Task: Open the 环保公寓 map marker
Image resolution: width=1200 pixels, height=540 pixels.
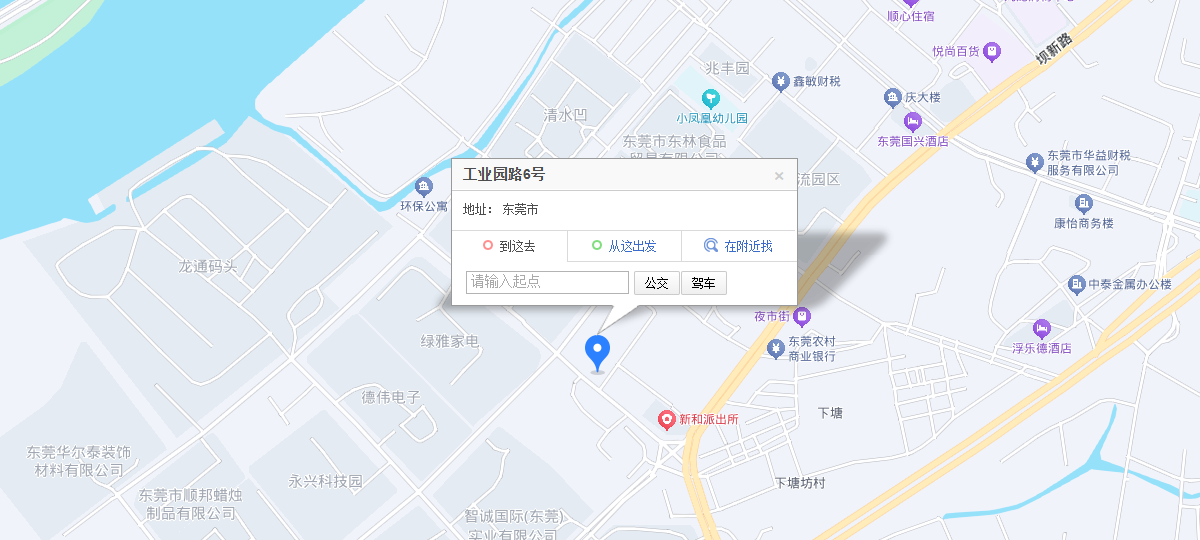Action: [424, 187]
